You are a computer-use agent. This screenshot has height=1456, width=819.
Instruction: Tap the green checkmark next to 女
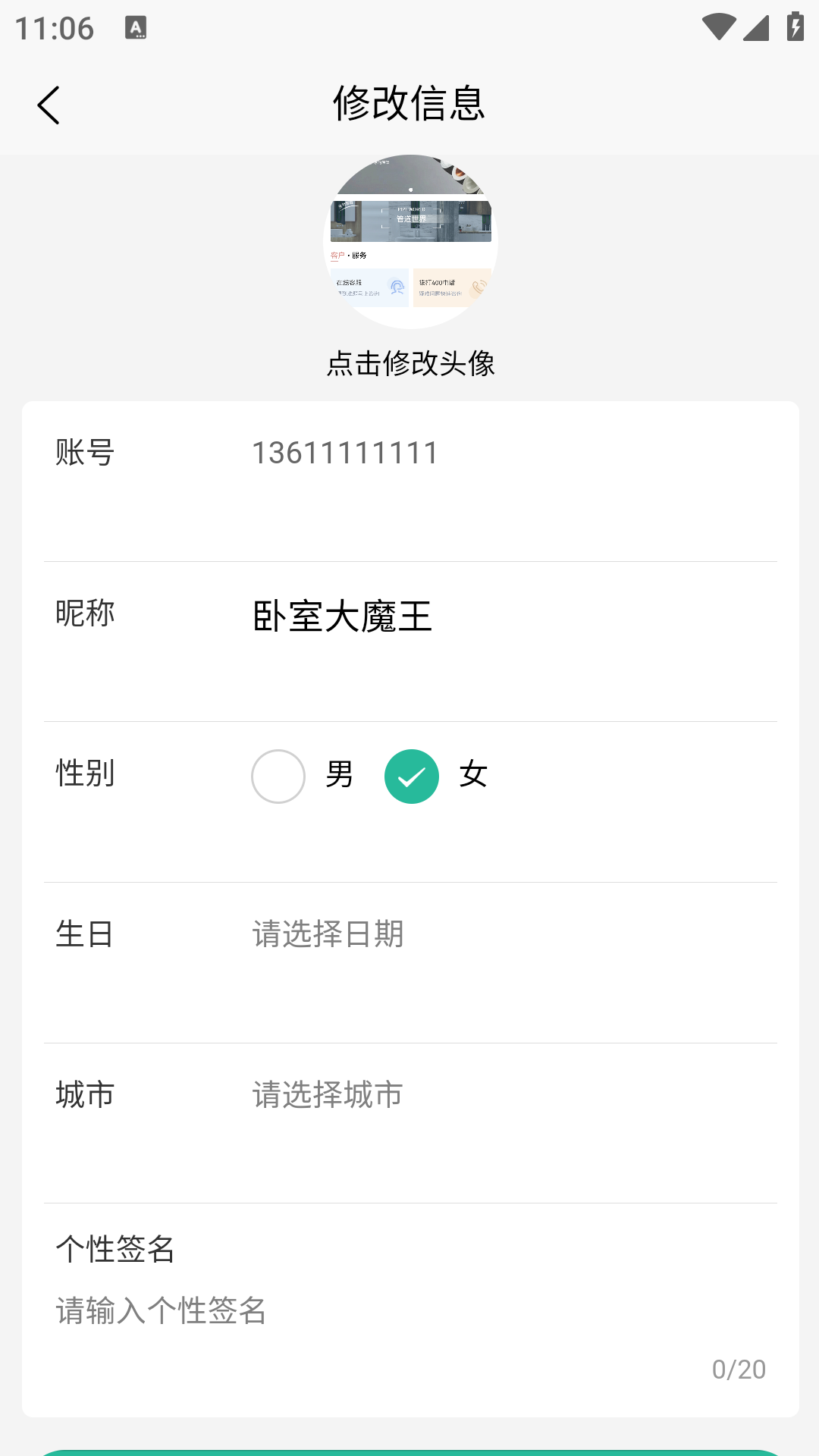pyautogui.click(x=412, y=775)
